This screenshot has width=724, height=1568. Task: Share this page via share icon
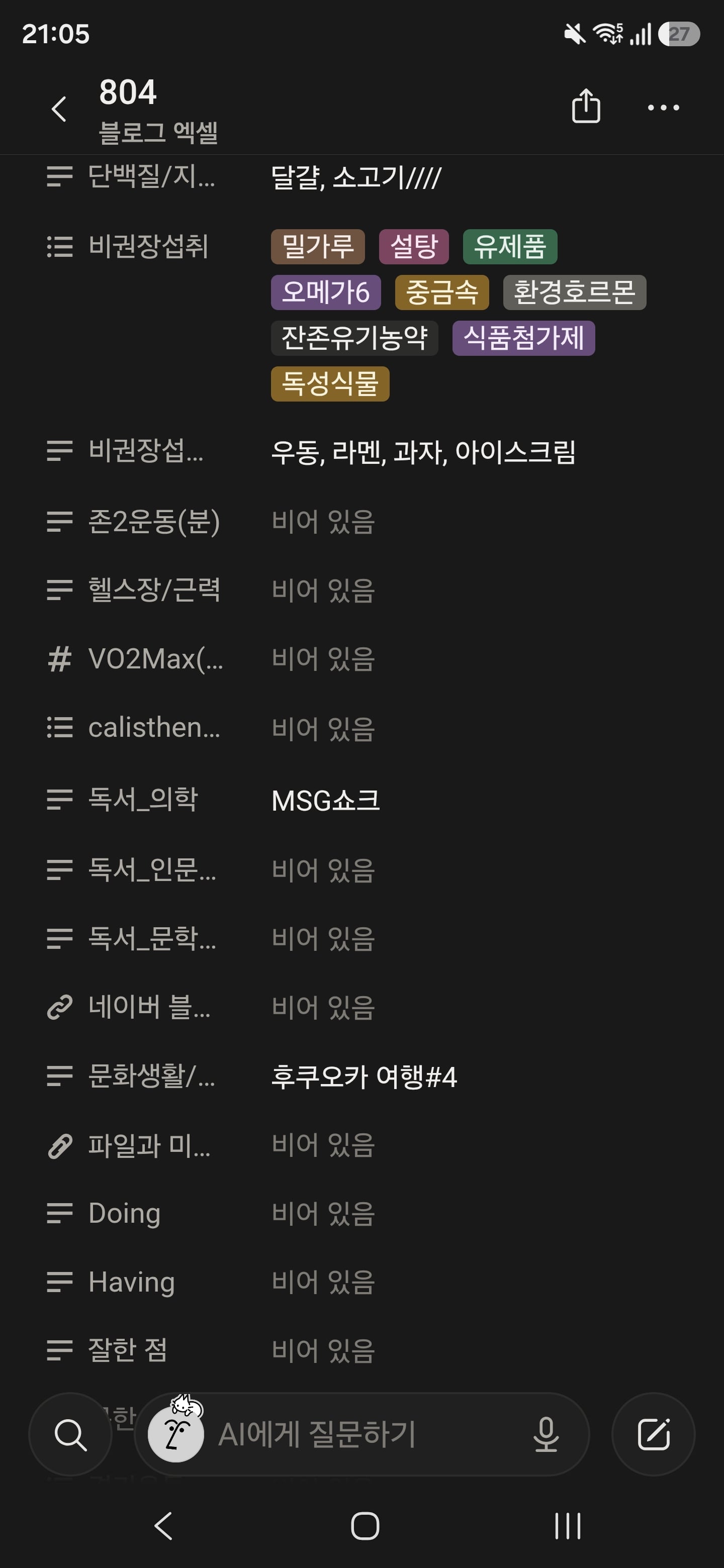[x=586, y=107]
